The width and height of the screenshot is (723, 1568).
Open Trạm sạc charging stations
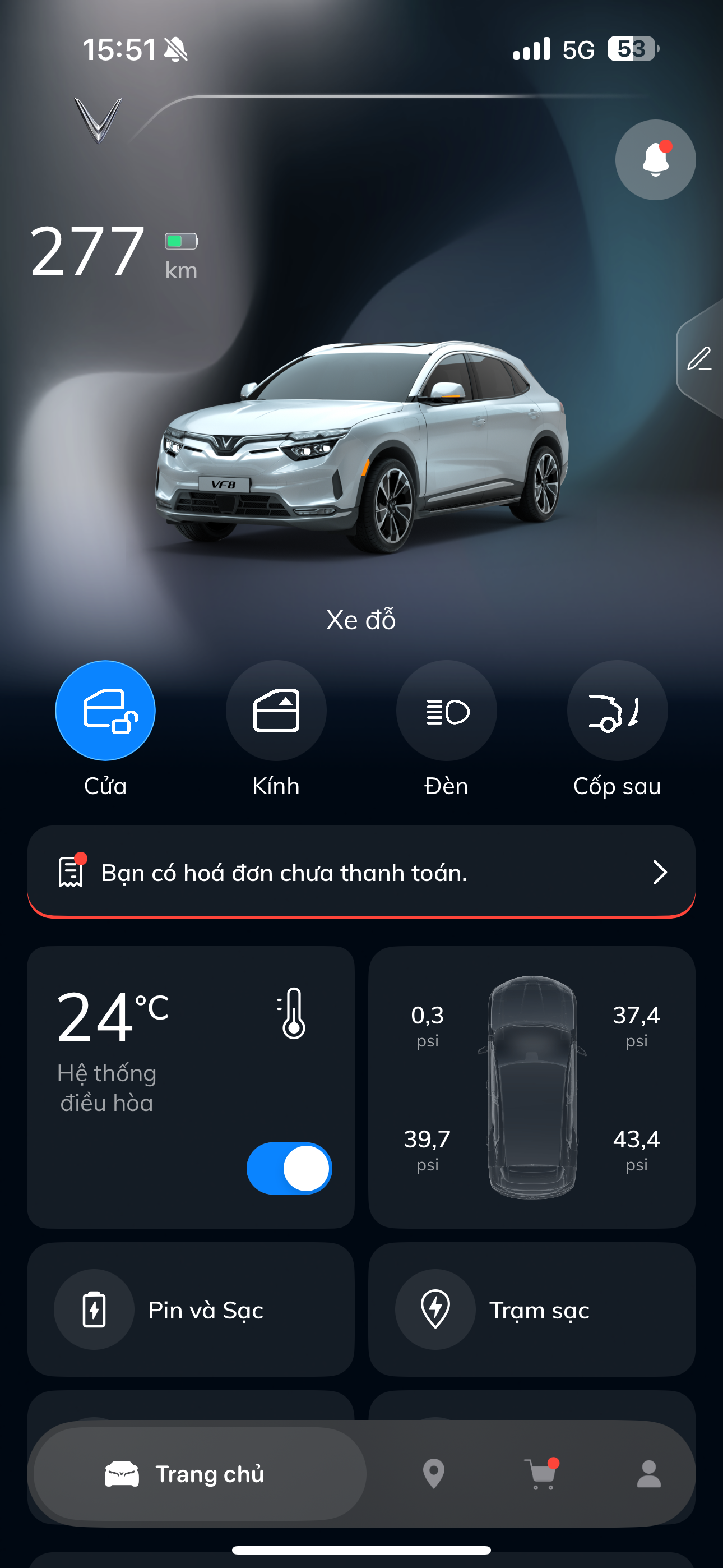click(531, 1309)
